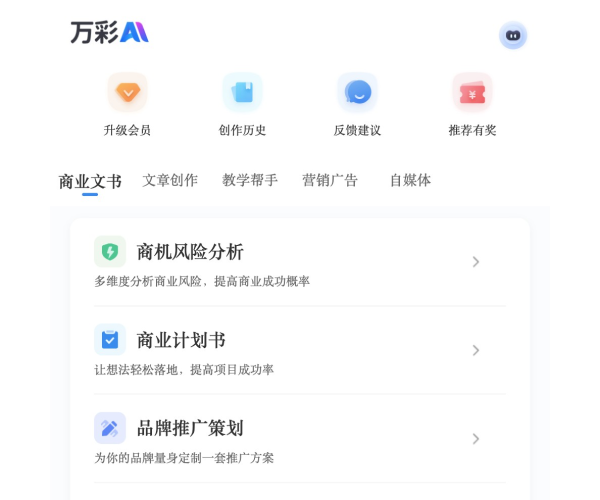Image resolution: width=600 pixels, height=500 pixels.
Task: Open 反馈建议 feedback
Action: click(357, 104)
